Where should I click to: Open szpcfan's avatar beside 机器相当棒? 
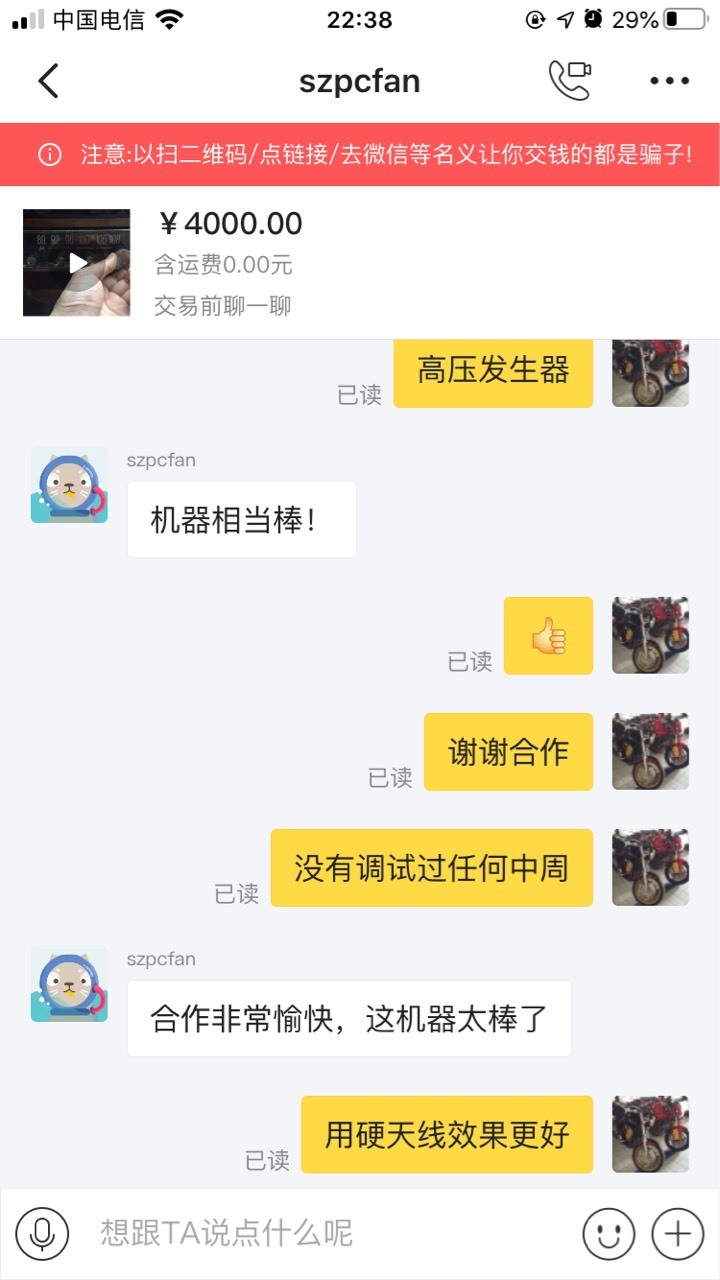69,485
